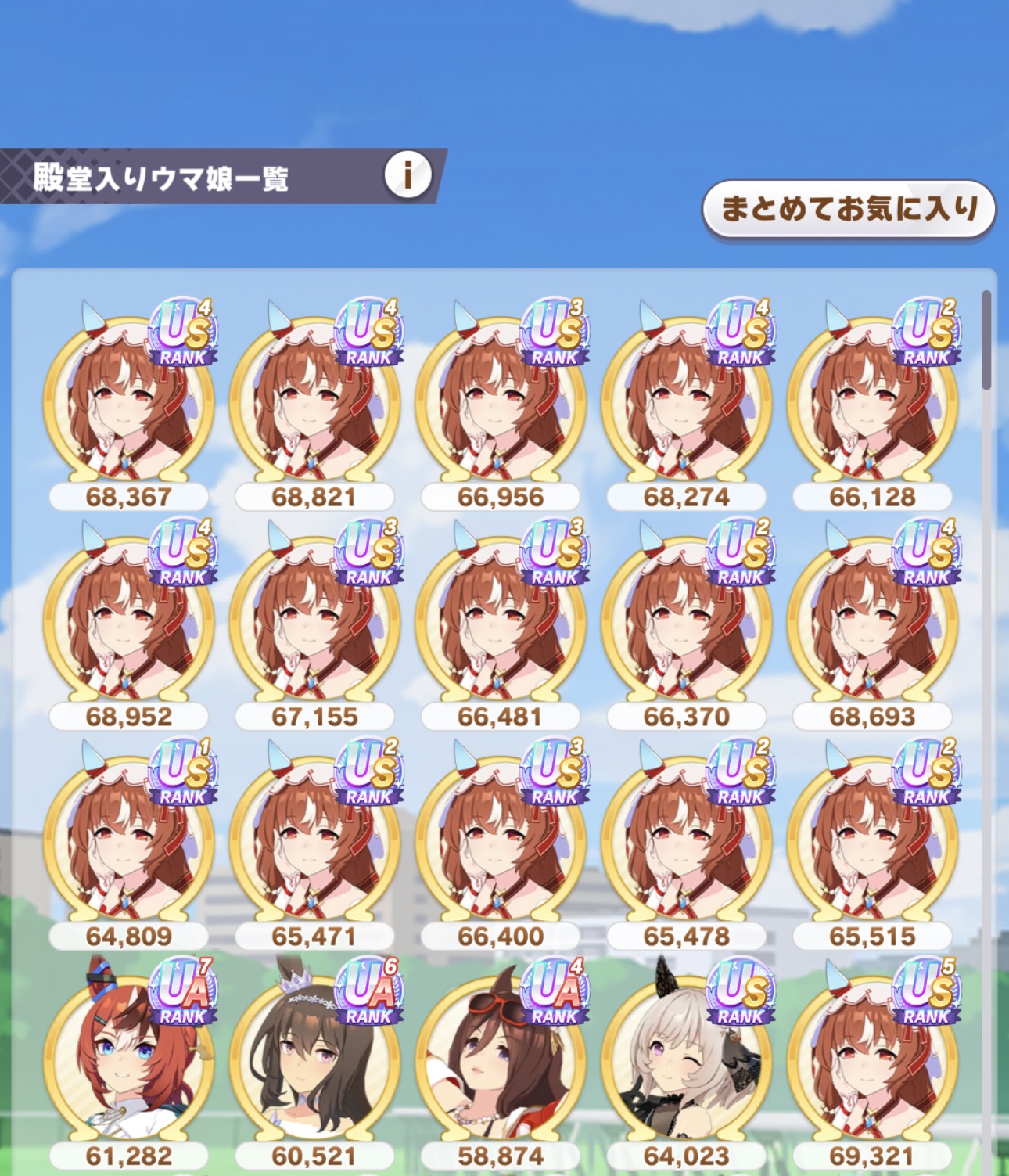
Task: Open the character scored 68,274
Action: pos(686,399)
